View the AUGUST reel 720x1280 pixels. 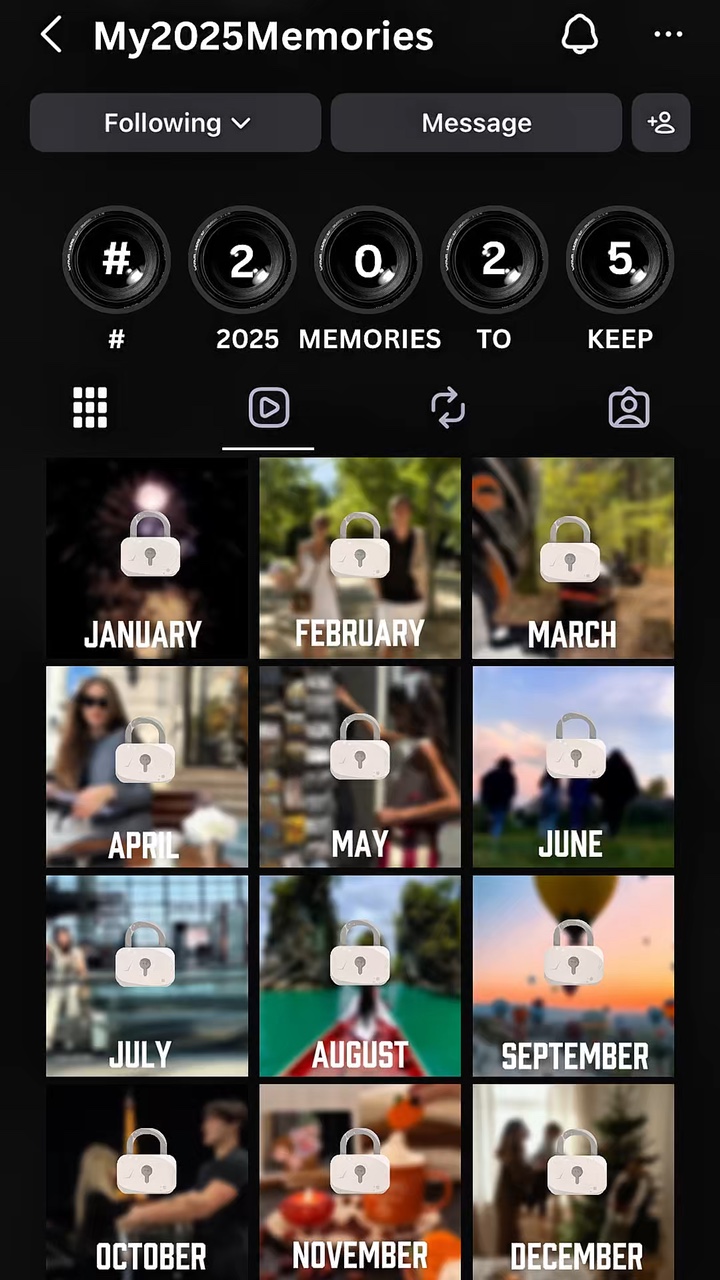pos(360,976)
